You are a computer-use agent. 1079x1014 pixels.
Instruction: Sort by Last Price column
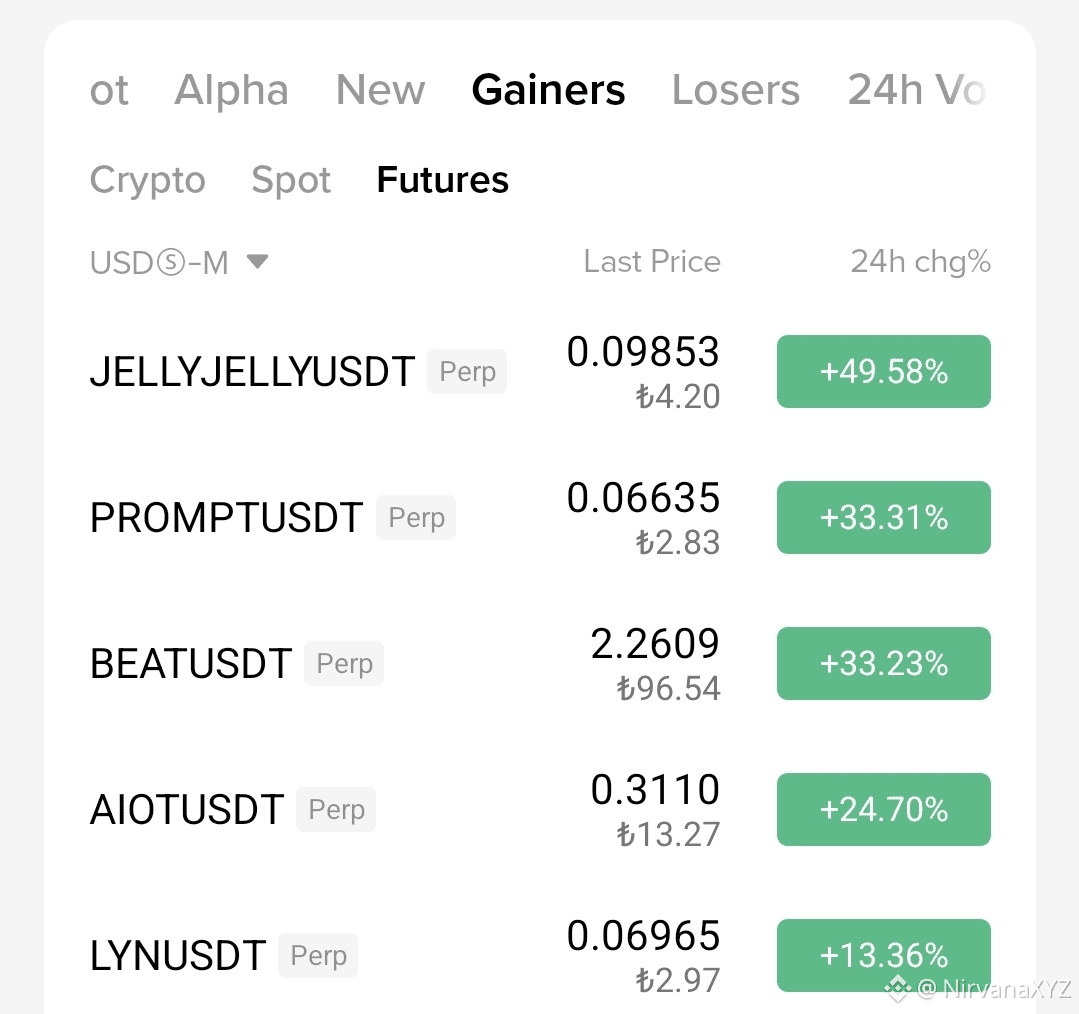pyautogui.click(x=651, y=262)
